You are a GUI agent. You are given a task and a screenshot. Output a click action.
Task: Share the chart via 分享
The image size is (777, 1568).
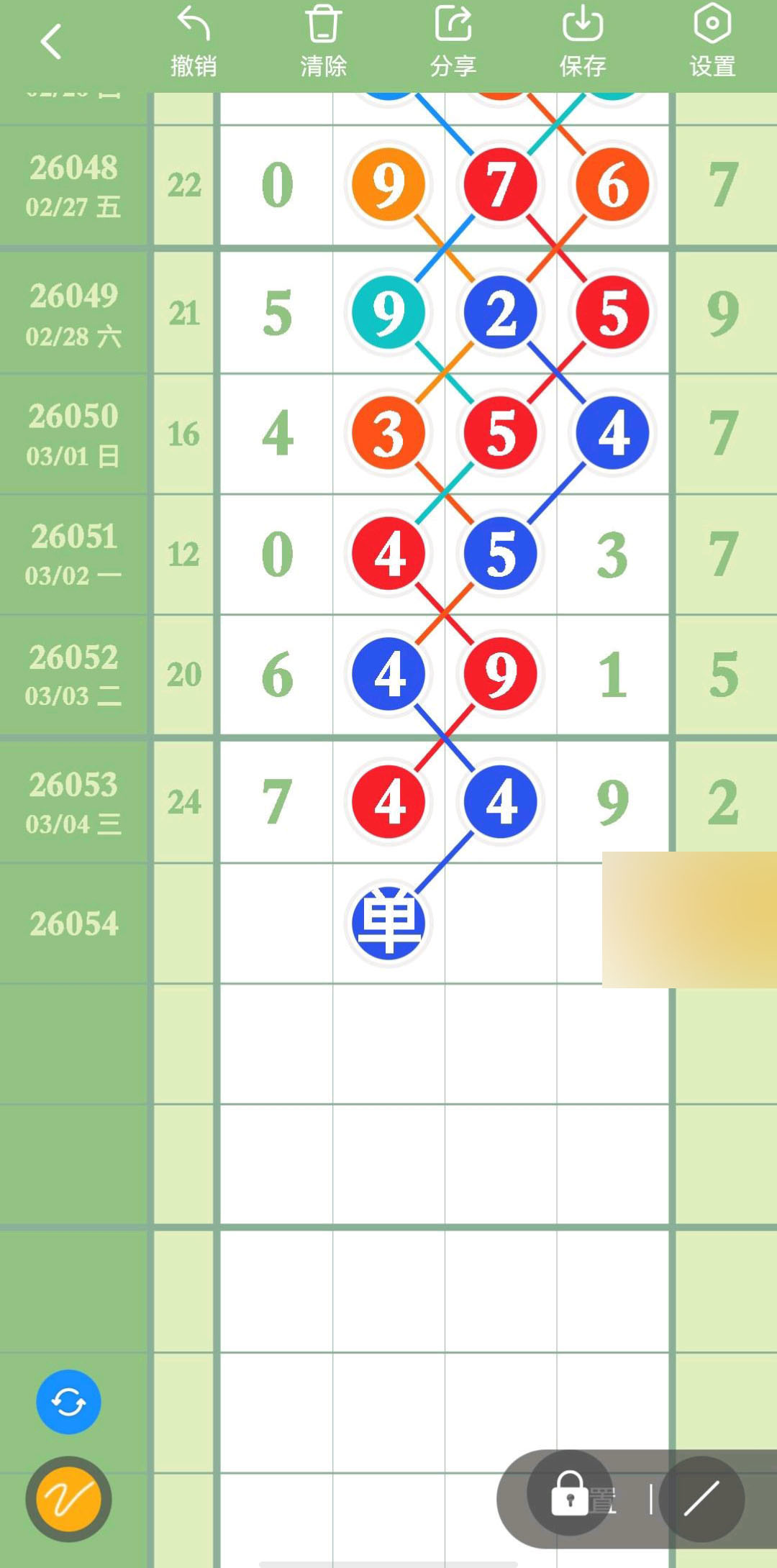[453, 42]
